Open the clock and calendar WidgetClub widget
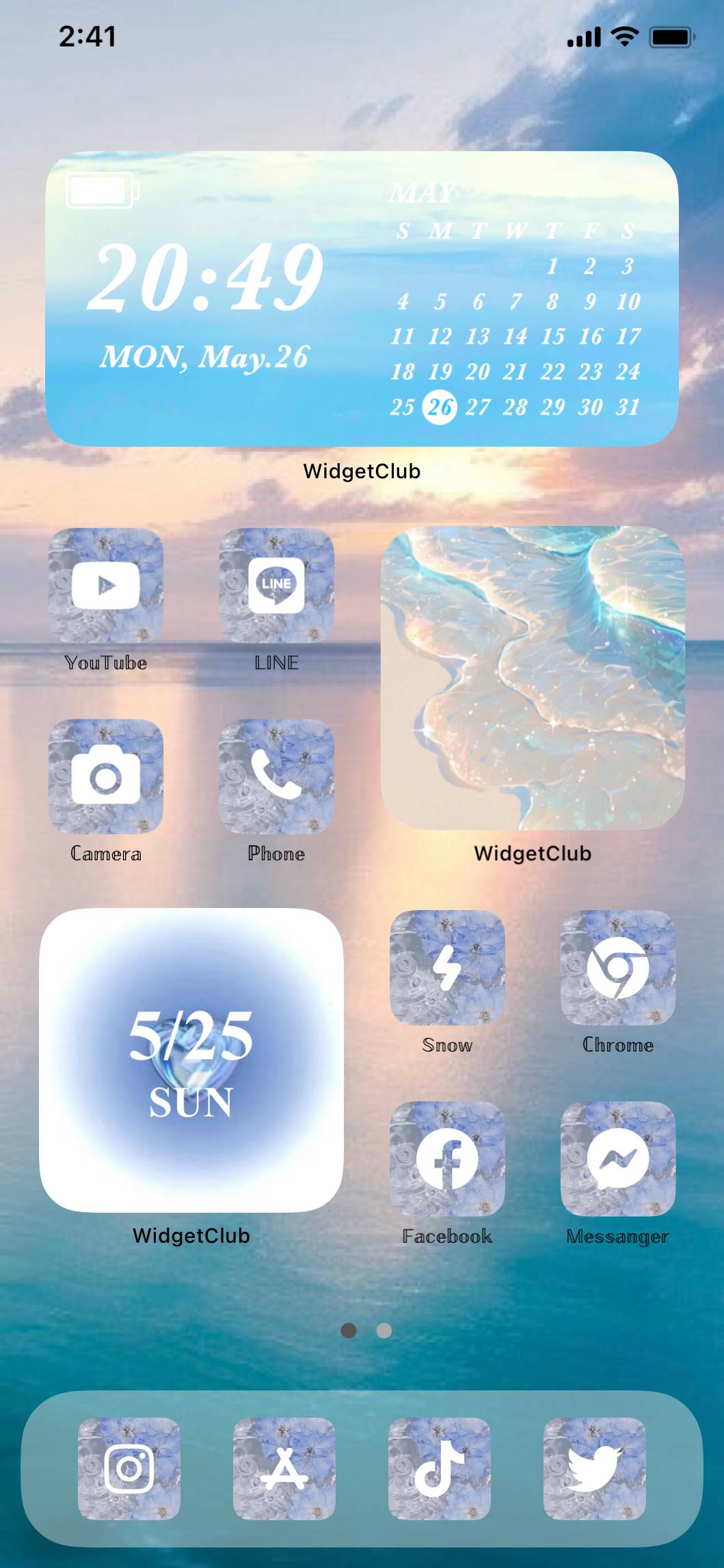Viewport: 724px width, 1568px height. pos(362,299)
